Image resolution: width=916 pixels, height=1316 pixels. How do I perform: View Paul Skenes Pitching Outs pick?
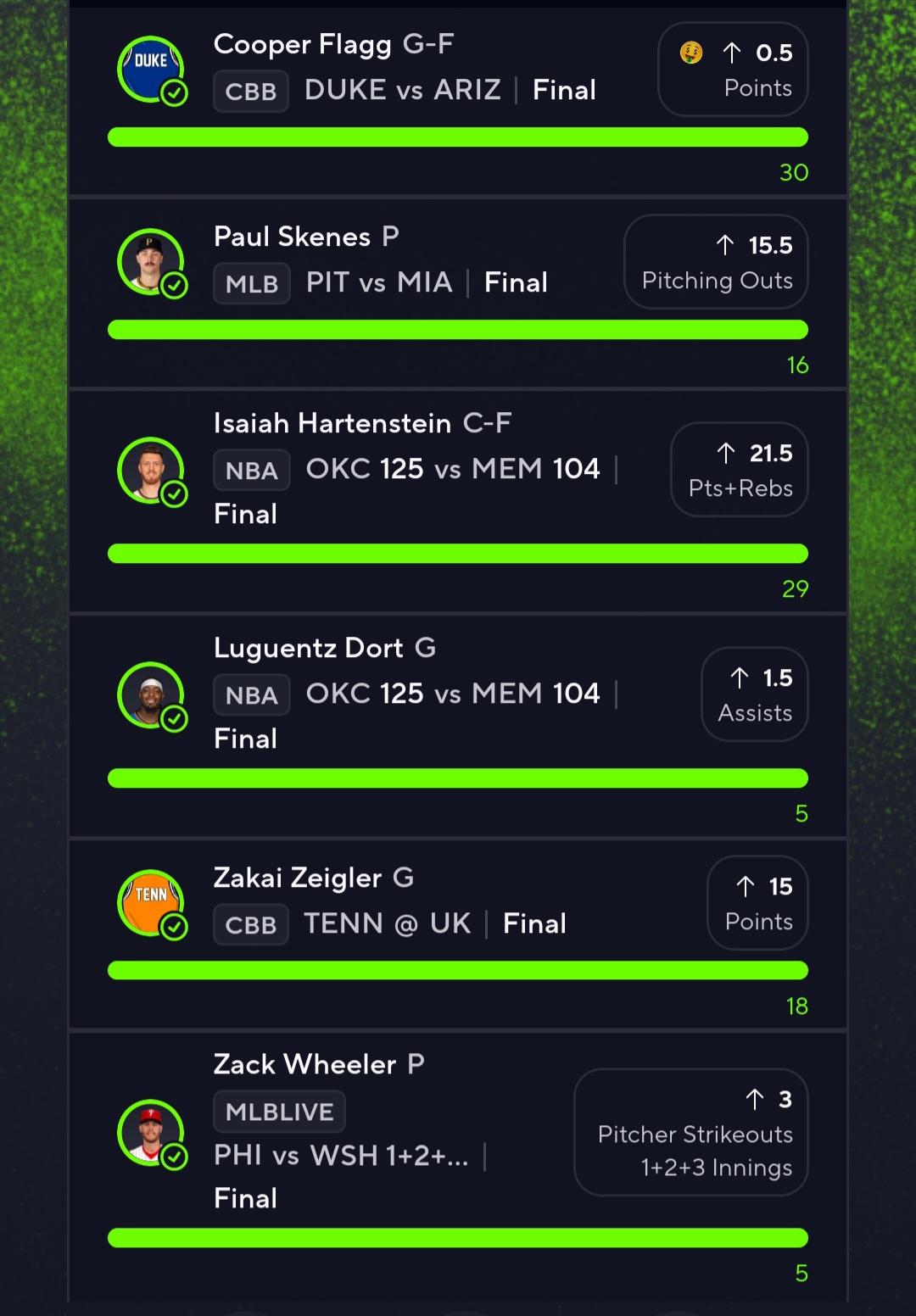tap(715, 262)
